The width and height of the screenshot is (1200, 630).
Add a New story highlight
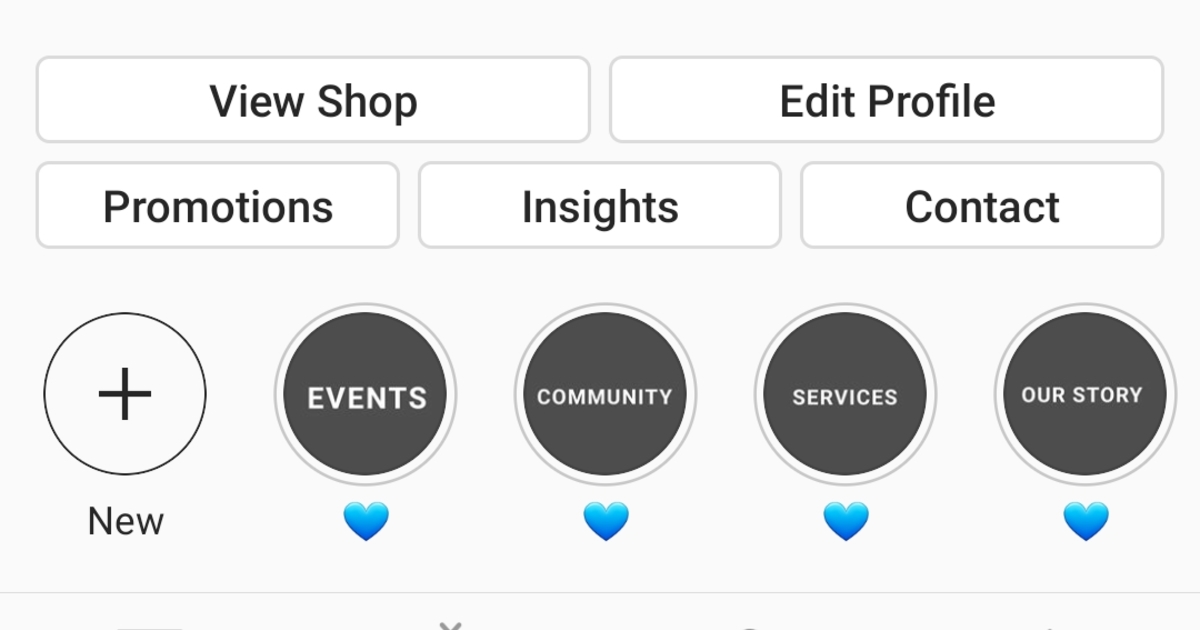(125, 394)
